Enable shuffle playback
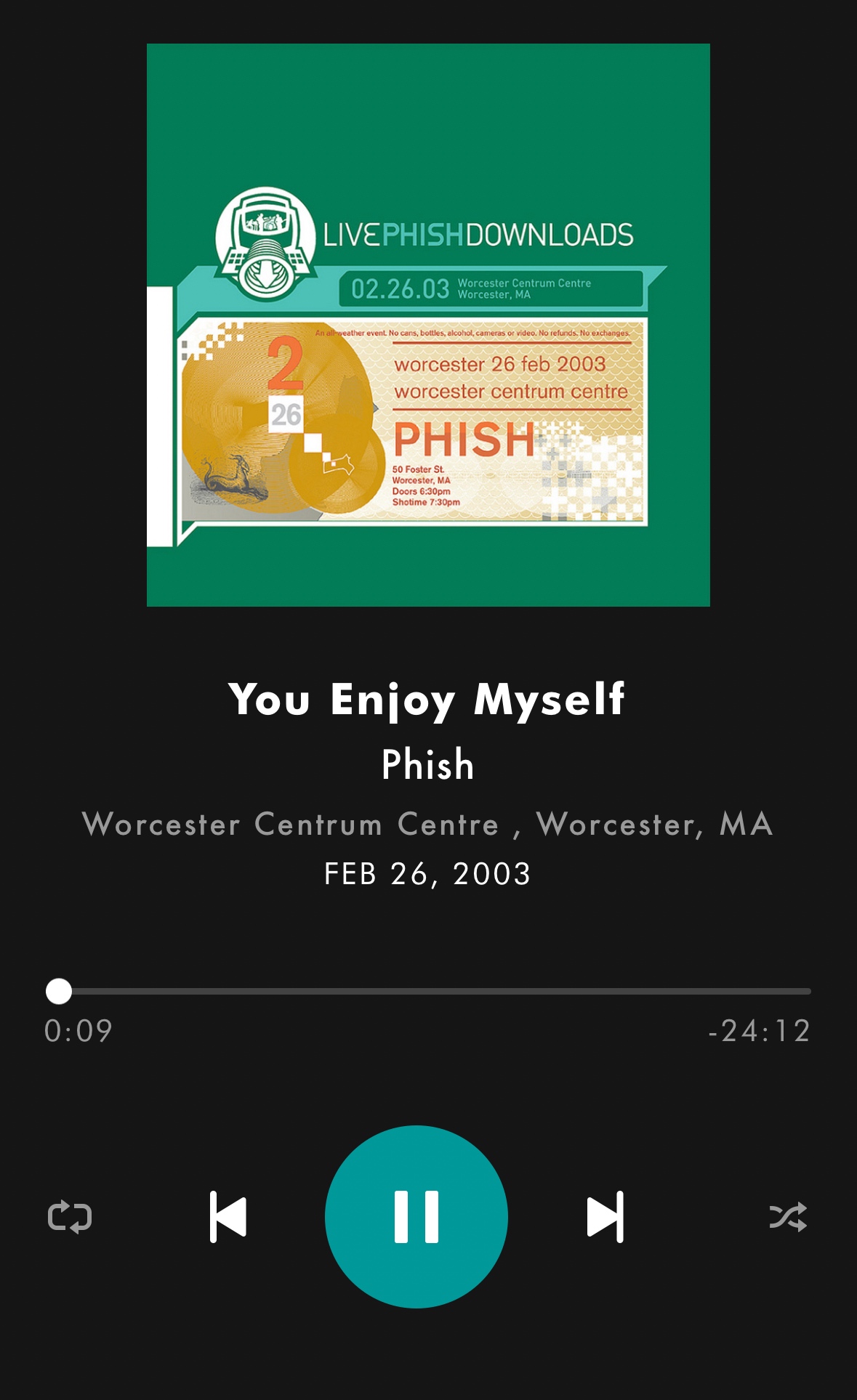 tap(788, 1216)
